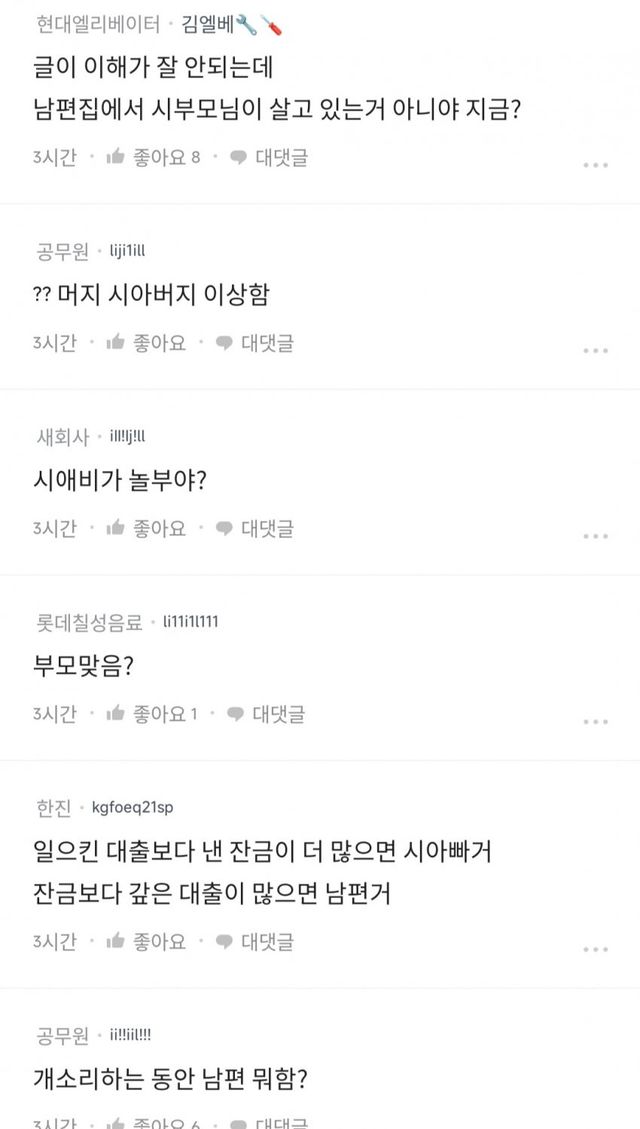This screenshot has width=640, height=1129.
Task: Reply to the '부모맞음?' comment
Action: (x=266, y=714)
